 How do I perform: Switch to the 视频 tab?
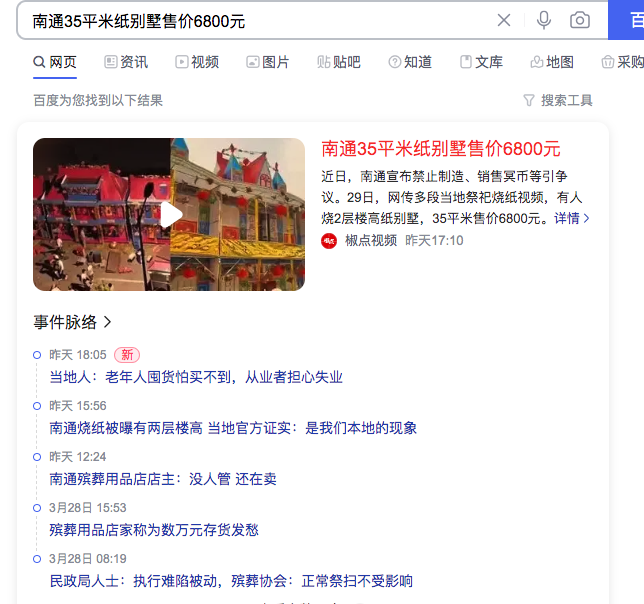click(197, 62)
